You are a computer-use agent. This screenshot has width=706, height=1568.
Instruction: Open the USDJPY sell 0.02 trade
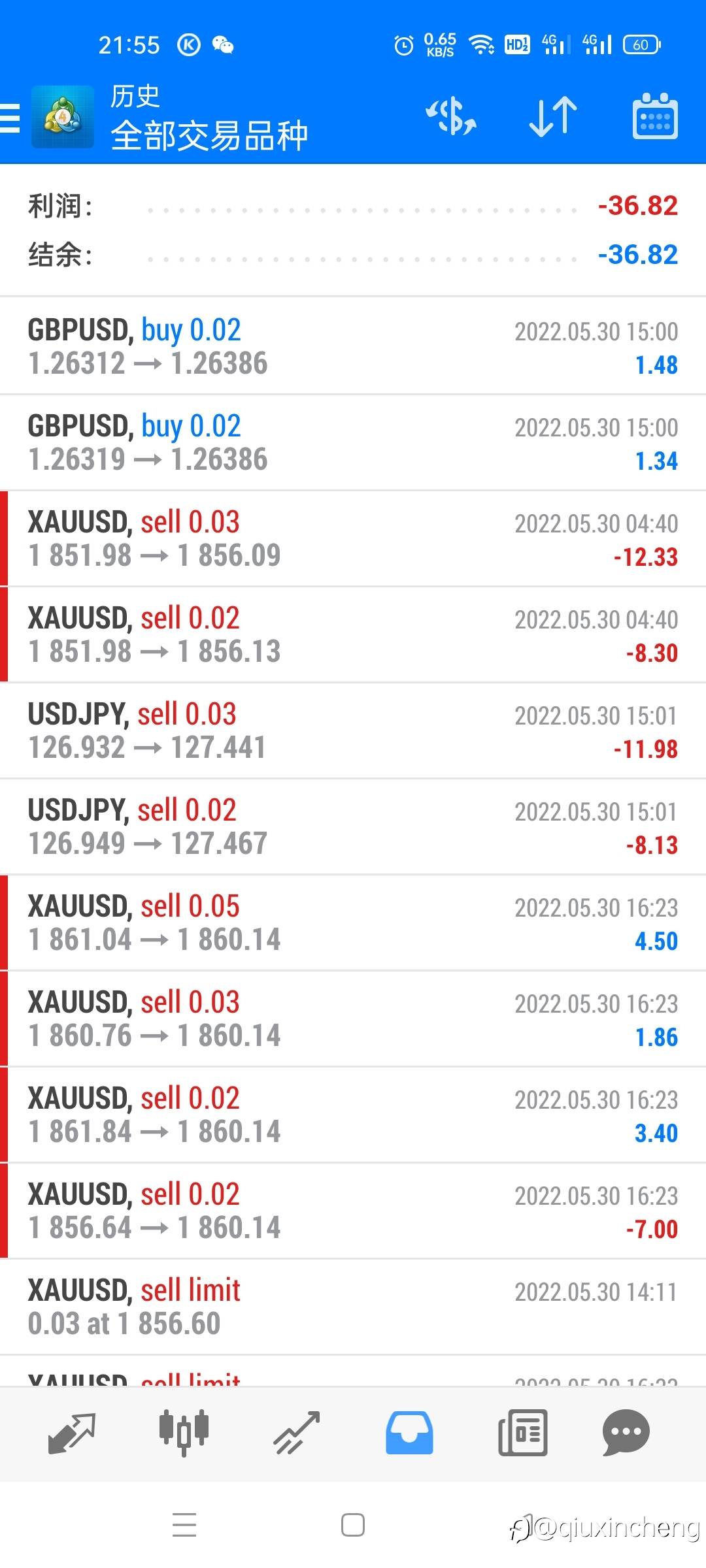click(353, 826)
